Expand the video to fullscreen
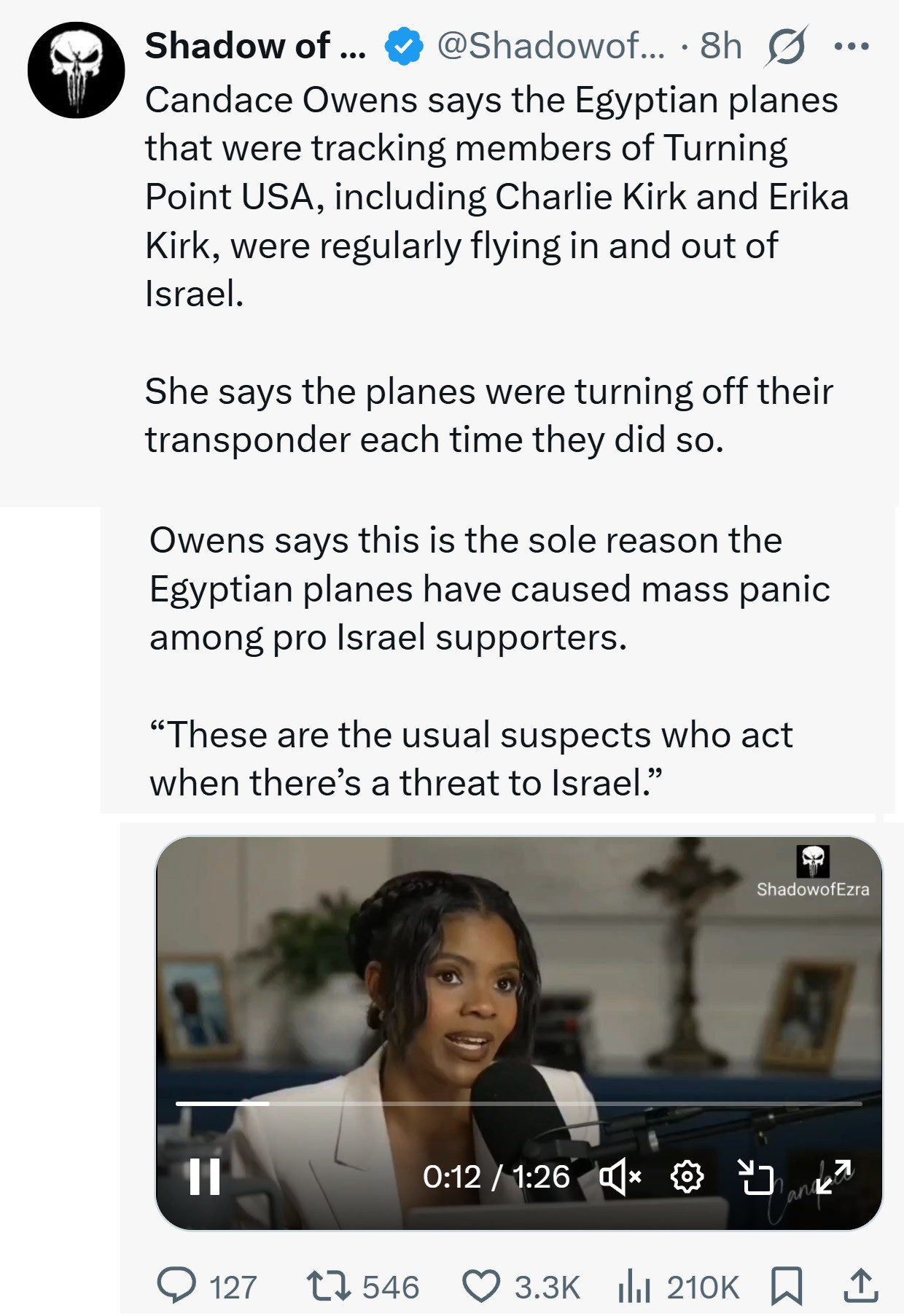 (833, 1176)
